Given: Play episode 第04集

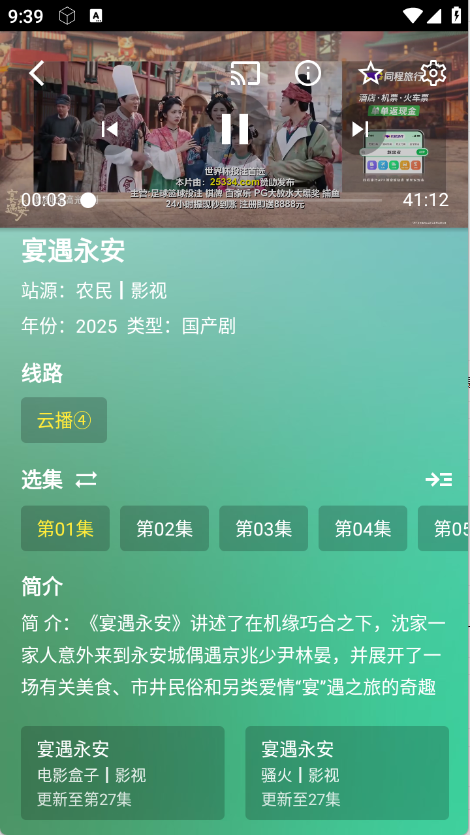Looking at the screenshot, I should (363, 528).
